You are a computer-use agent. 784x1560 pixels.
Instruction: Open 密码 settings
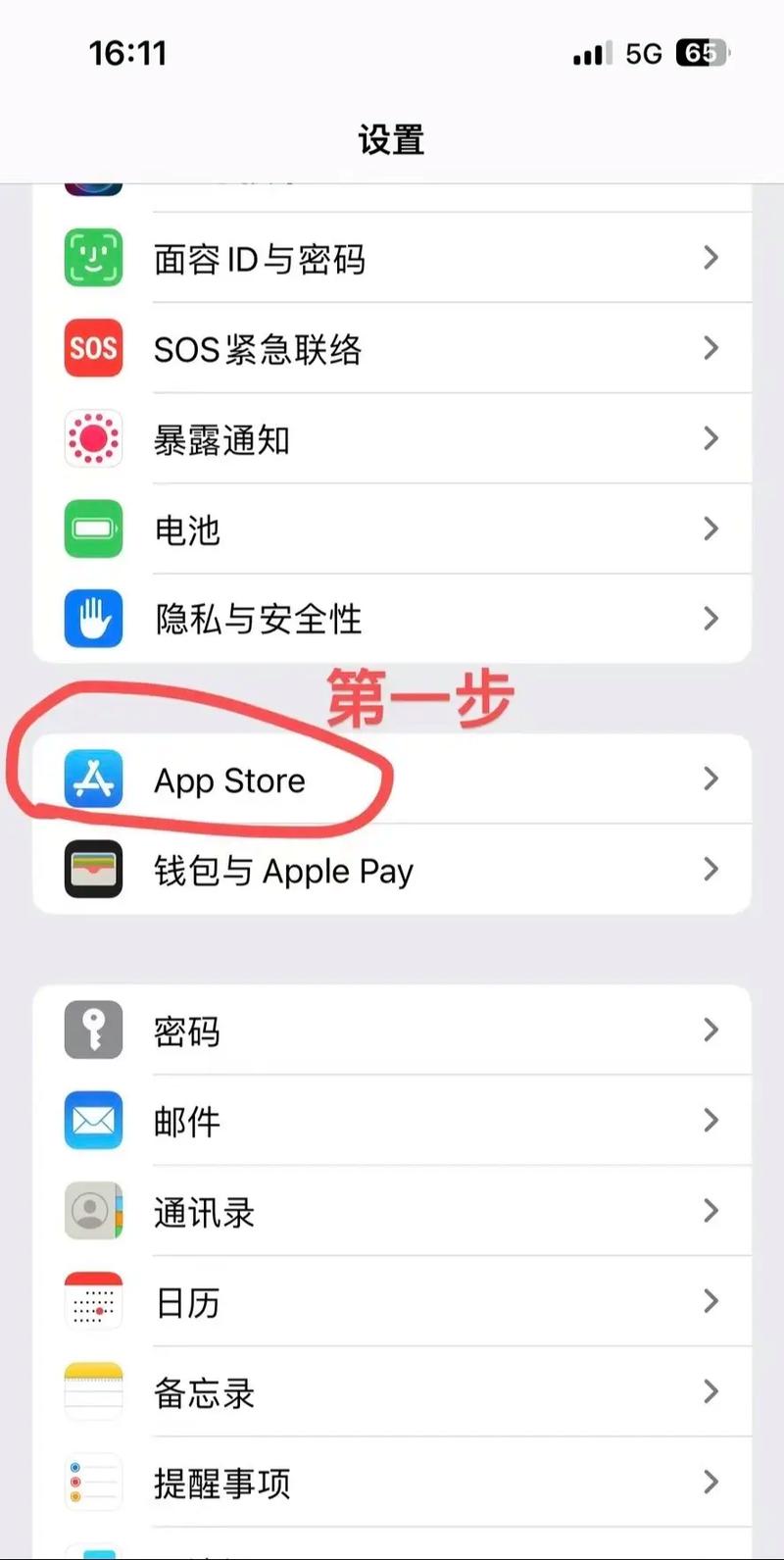pyautogui.click(x=392, y=1031)
